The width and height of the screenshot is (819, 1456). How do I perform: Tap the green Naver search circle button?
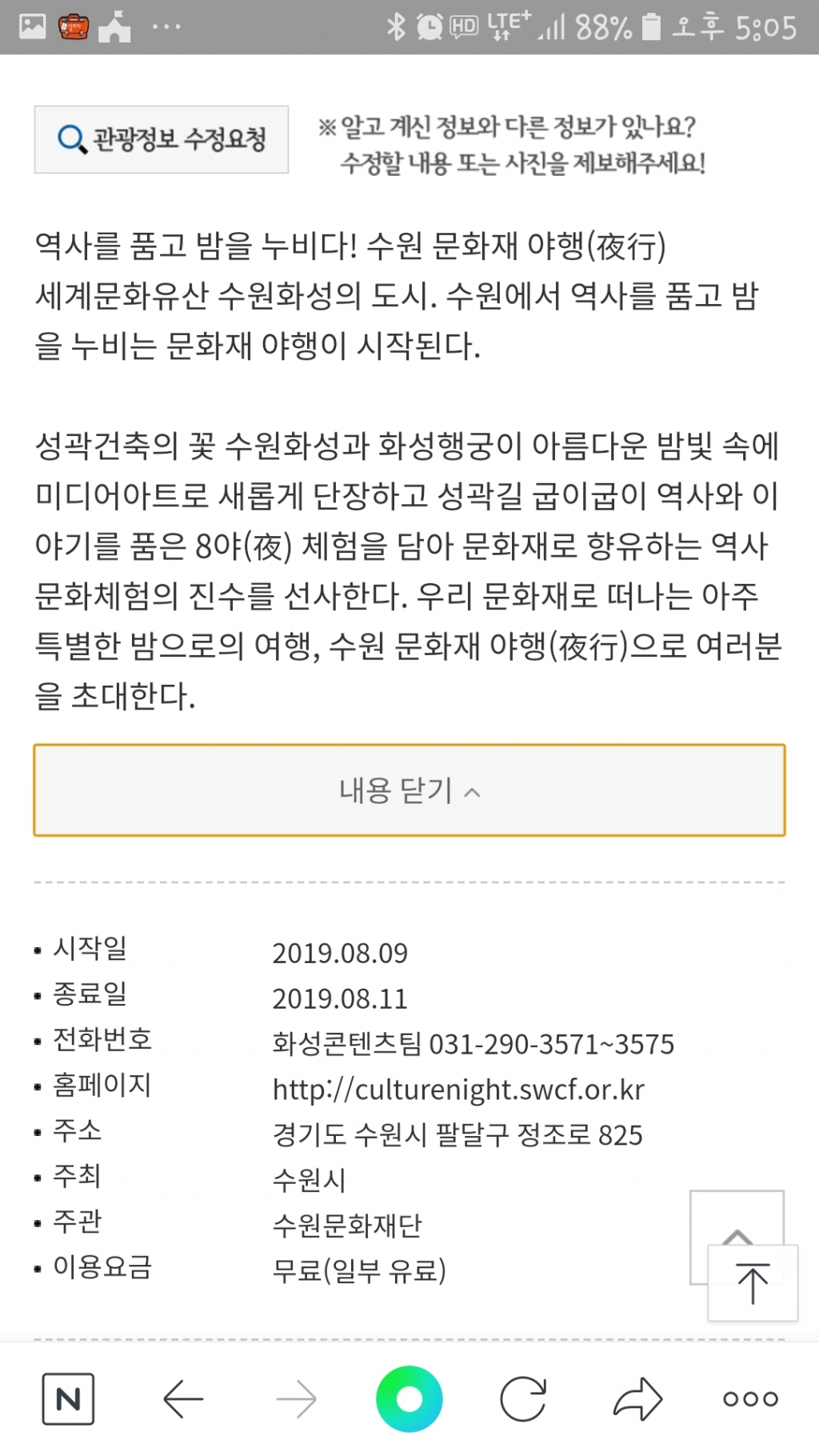[409, 1399]
